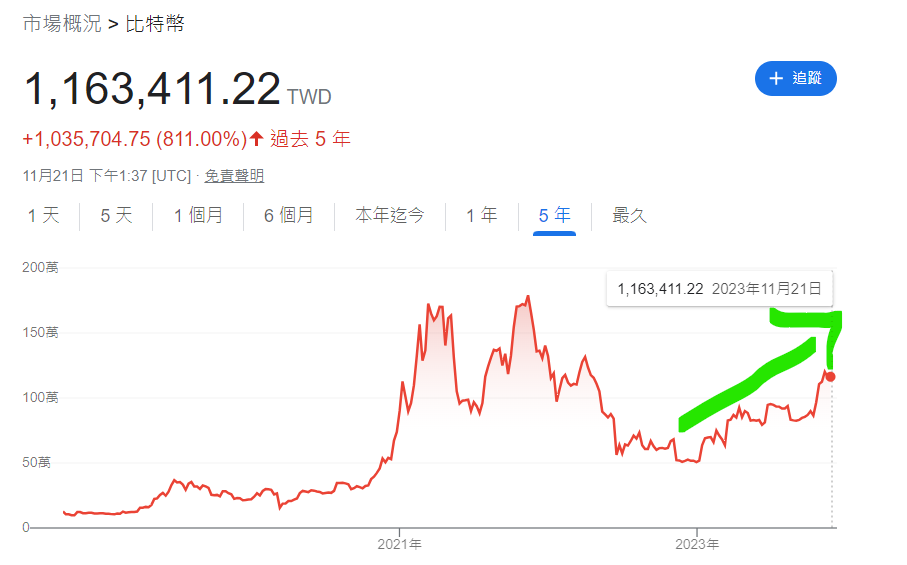
Task: Select the 6 個月 time range
Action: coord(289,215)
